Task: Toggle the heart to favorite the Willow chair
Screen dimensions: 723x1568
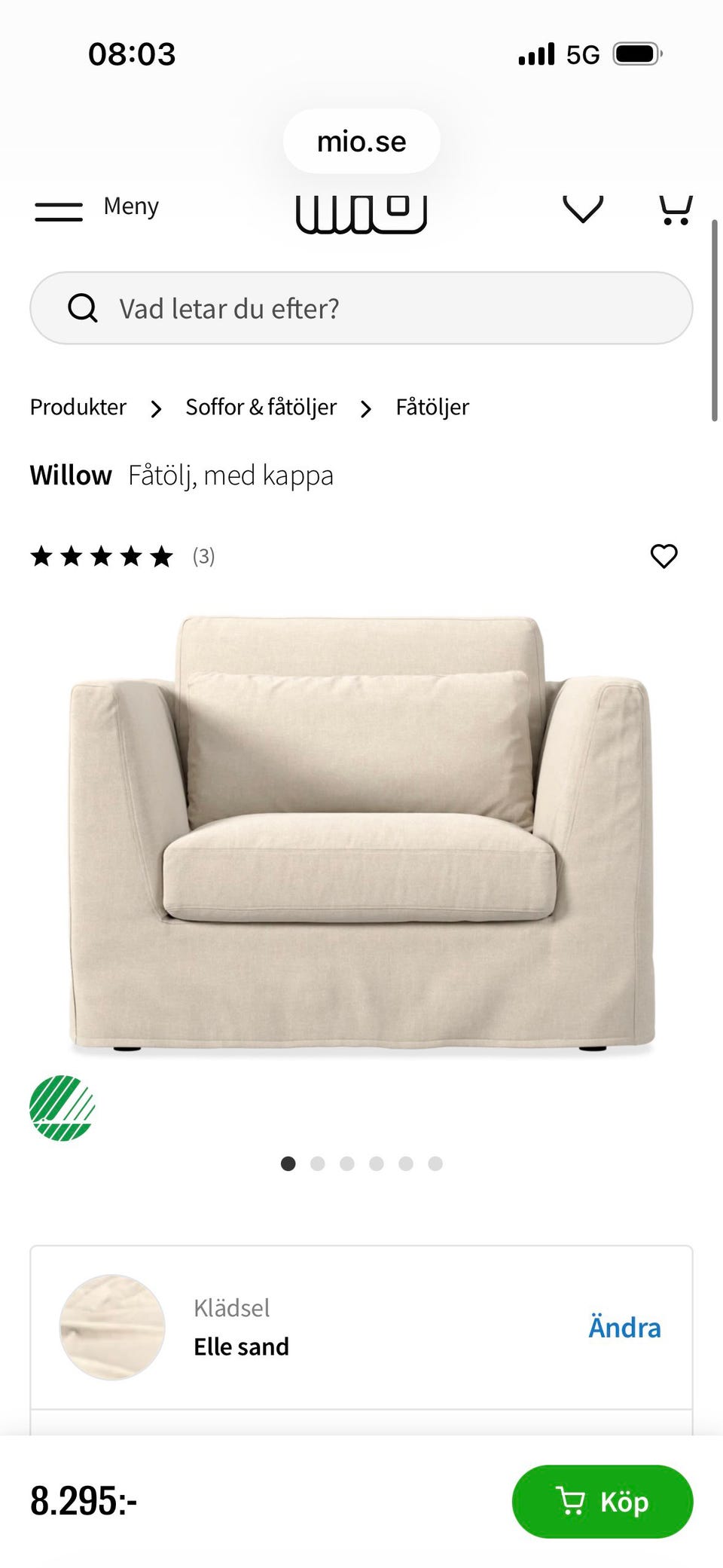Action: [664, 557]
